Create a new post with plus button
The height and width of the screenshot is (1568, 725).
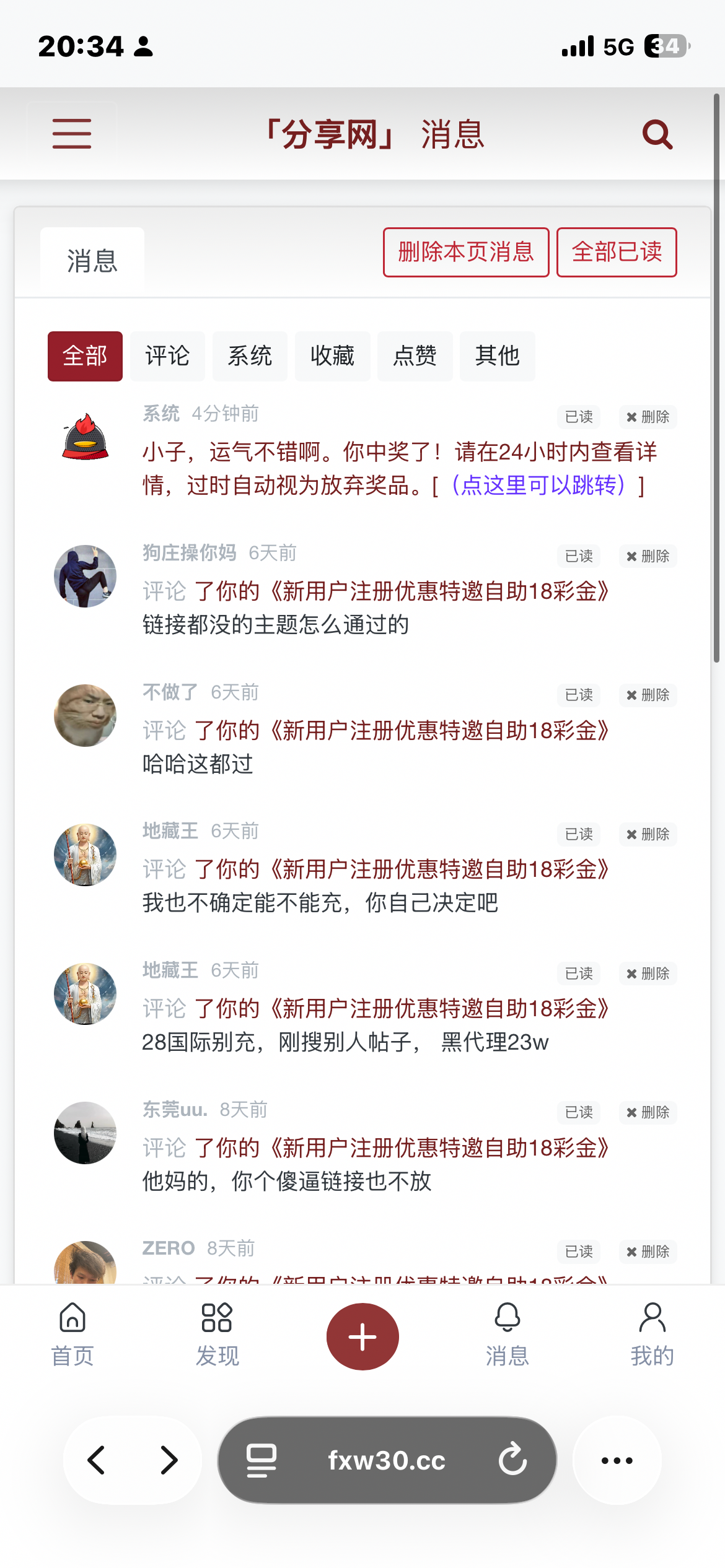tap(362, 1336)
